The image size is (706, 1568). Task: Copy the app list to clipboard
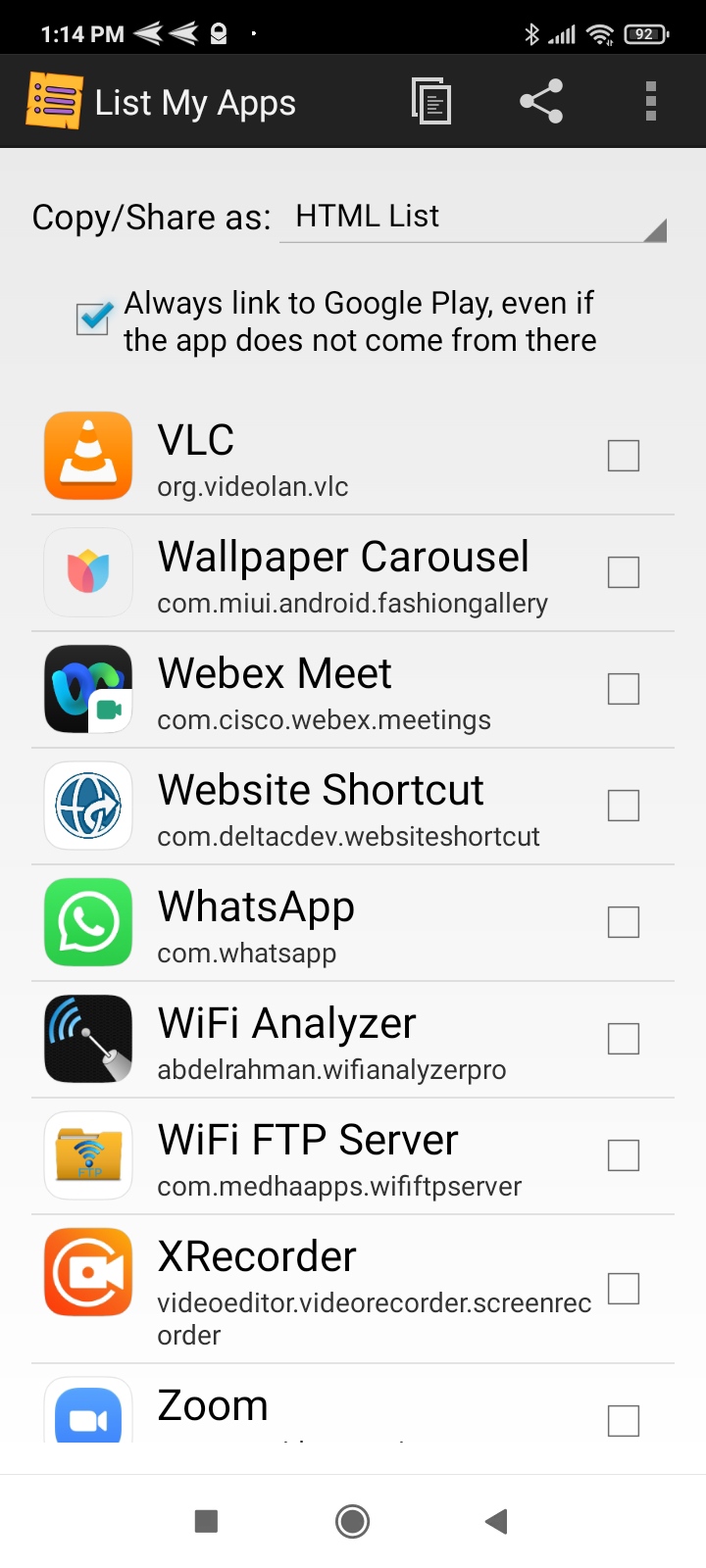point(431,101)
